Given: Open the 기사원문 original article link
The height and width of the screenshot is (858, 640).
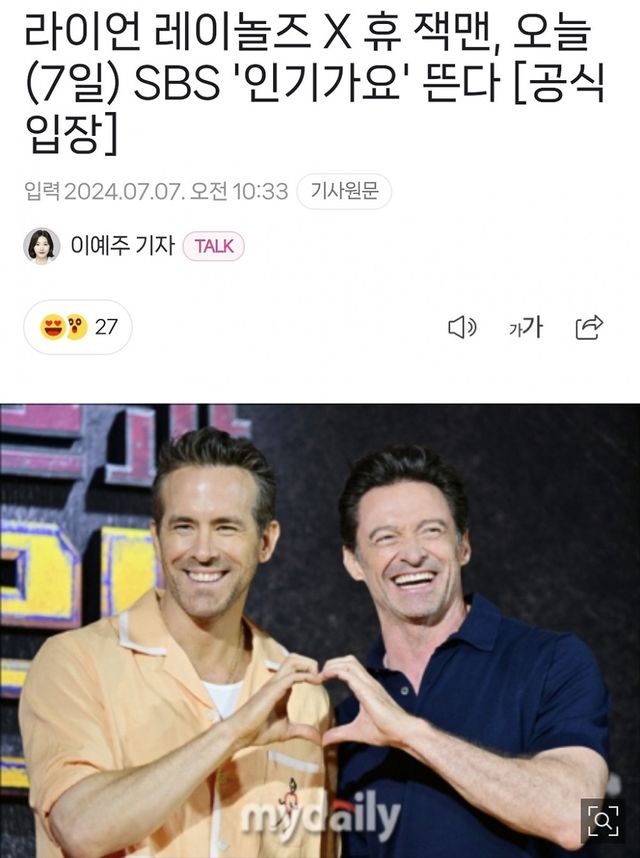Looking at the screenshot, I should pyautogui.click(x=344, y=191).
